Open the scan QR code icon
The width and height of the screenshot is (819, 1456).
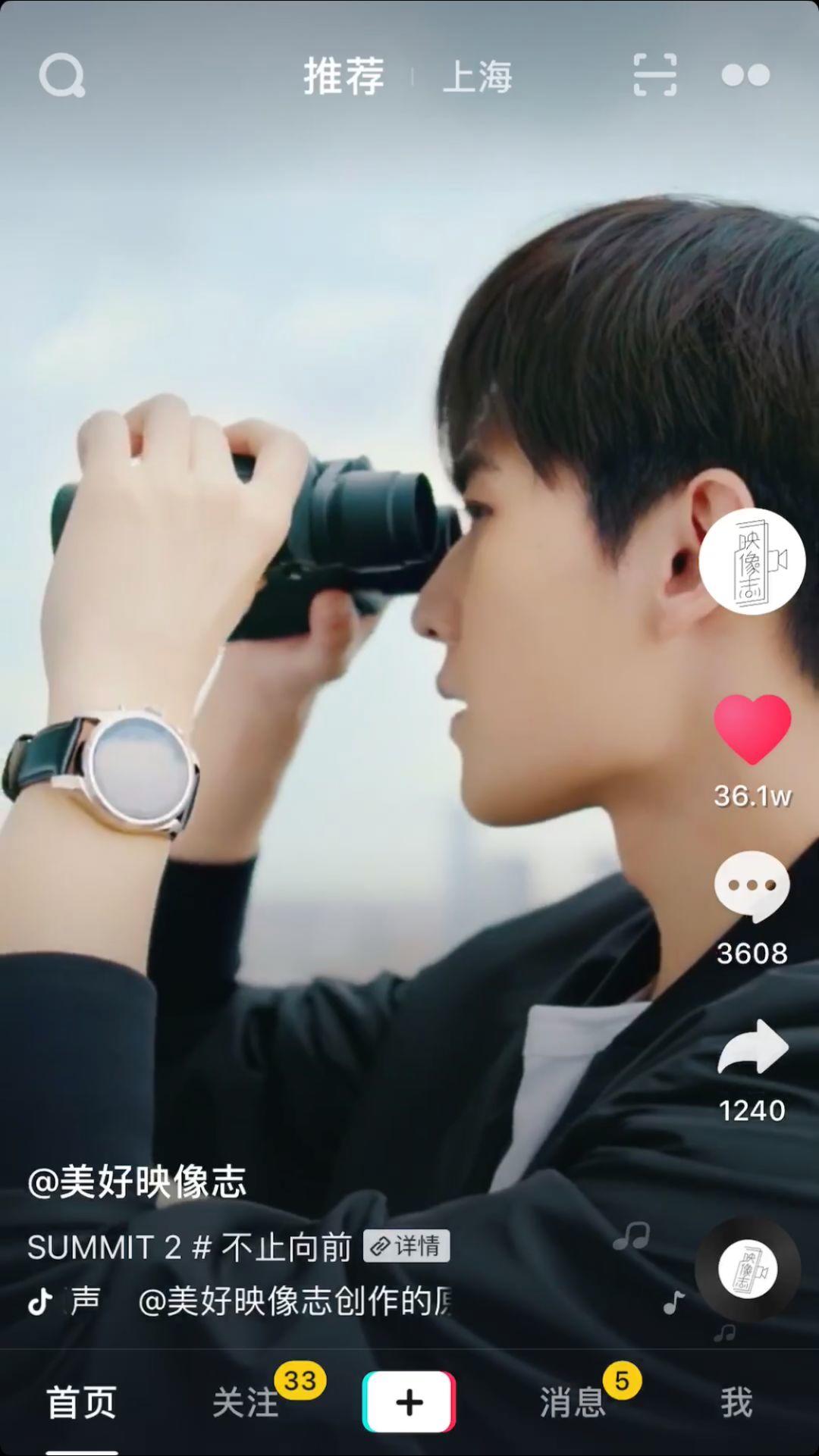[x=654, y=75]
